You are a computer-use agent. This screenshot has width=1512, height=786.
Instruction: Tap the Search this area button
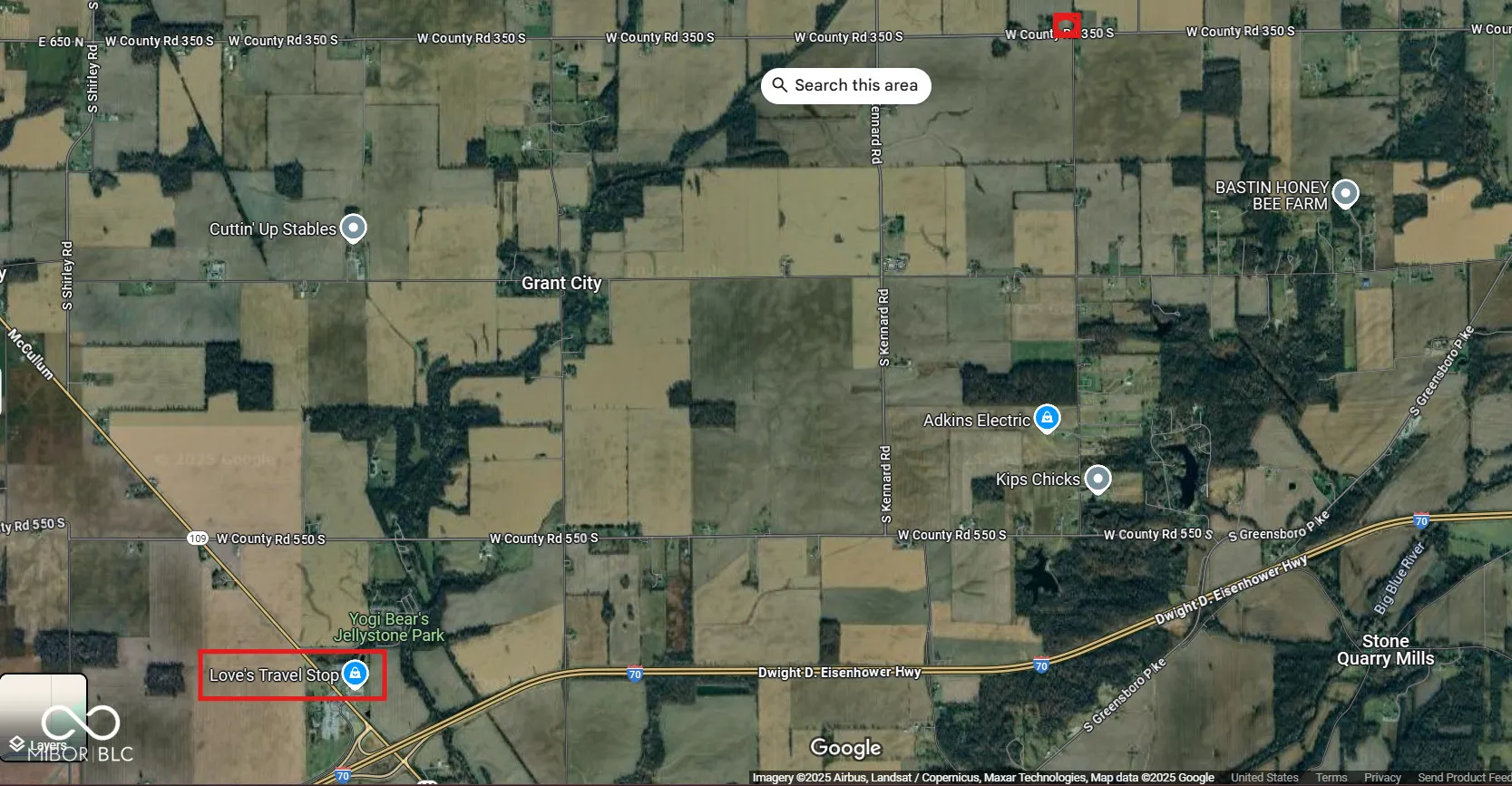[845, 85]
